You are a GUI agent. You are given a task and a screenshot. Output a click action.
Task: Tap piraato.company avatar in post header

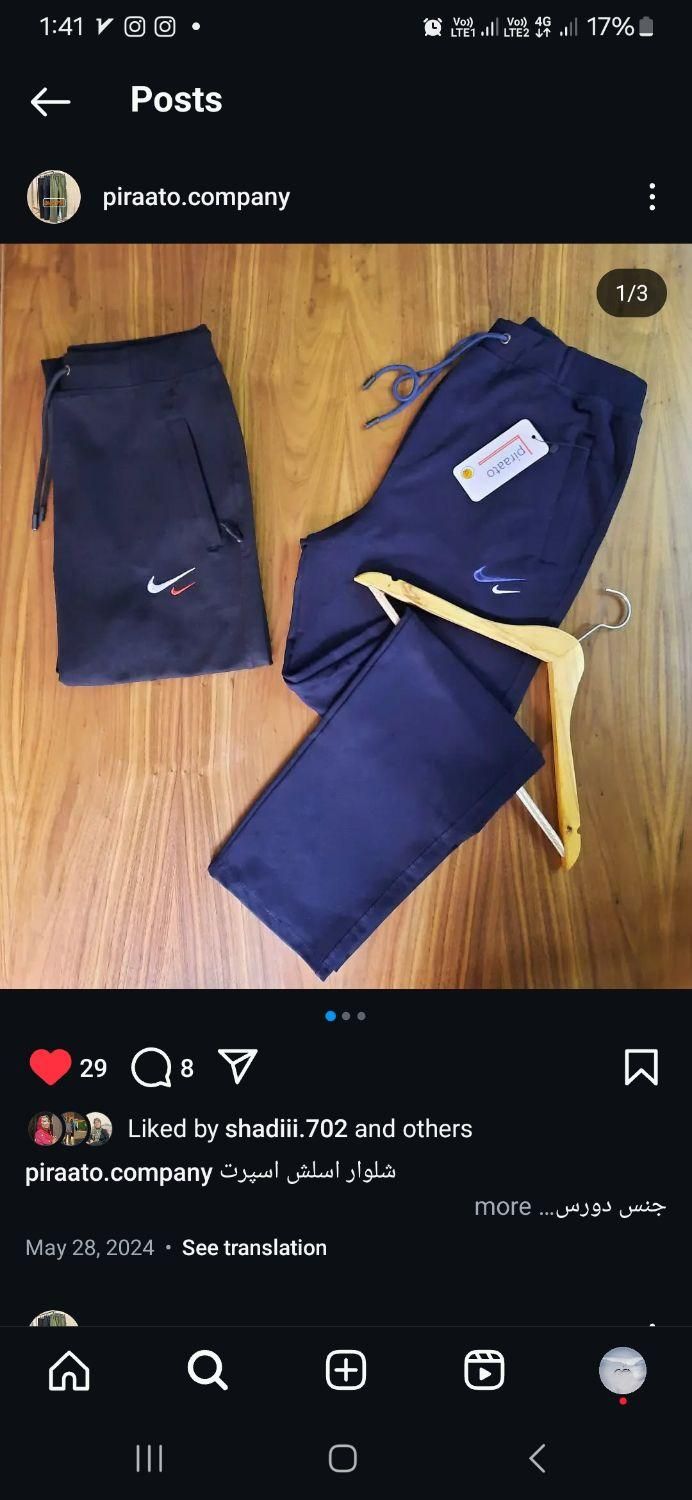(54, 197)
